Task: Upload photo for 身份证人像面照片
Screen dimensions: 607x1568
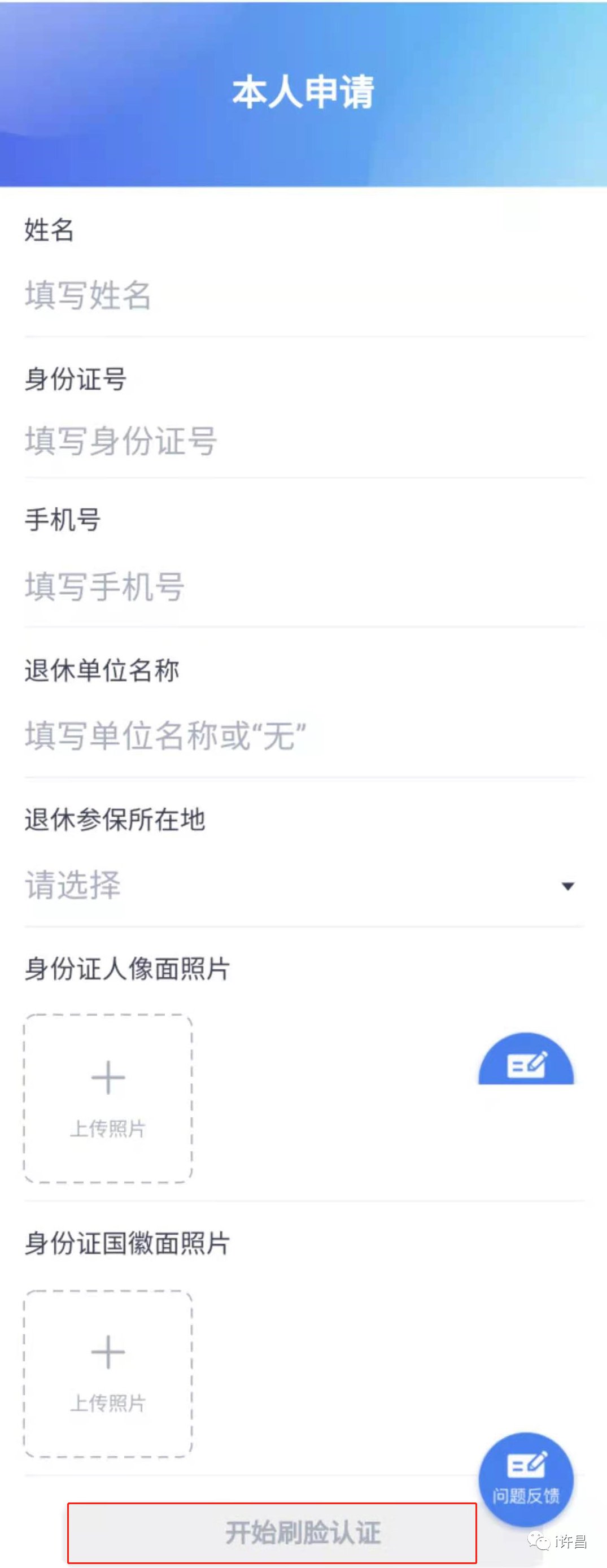Action: tap(108, 1098)
